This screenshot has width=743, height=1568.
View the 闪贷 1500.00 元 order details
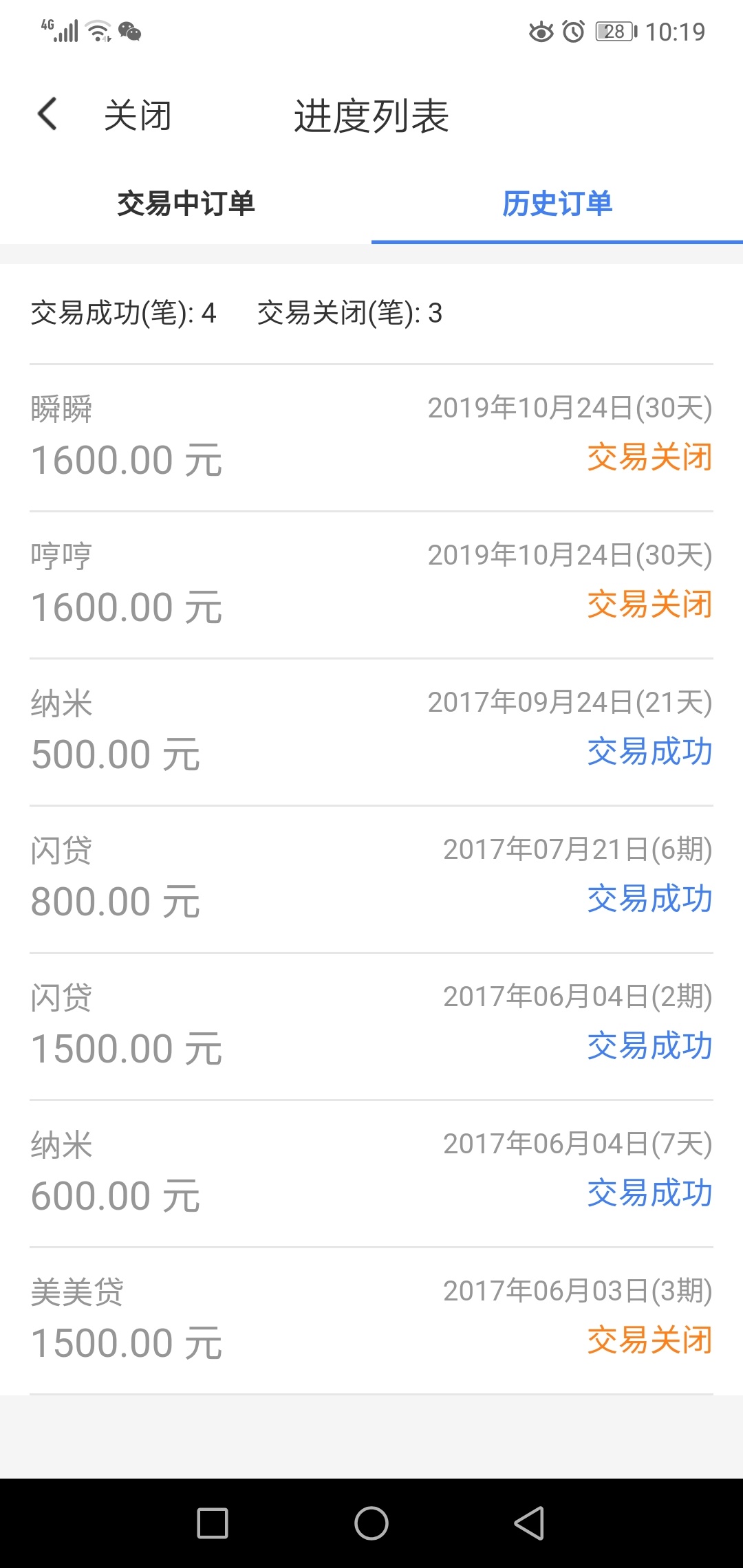tap(371, 1027)
